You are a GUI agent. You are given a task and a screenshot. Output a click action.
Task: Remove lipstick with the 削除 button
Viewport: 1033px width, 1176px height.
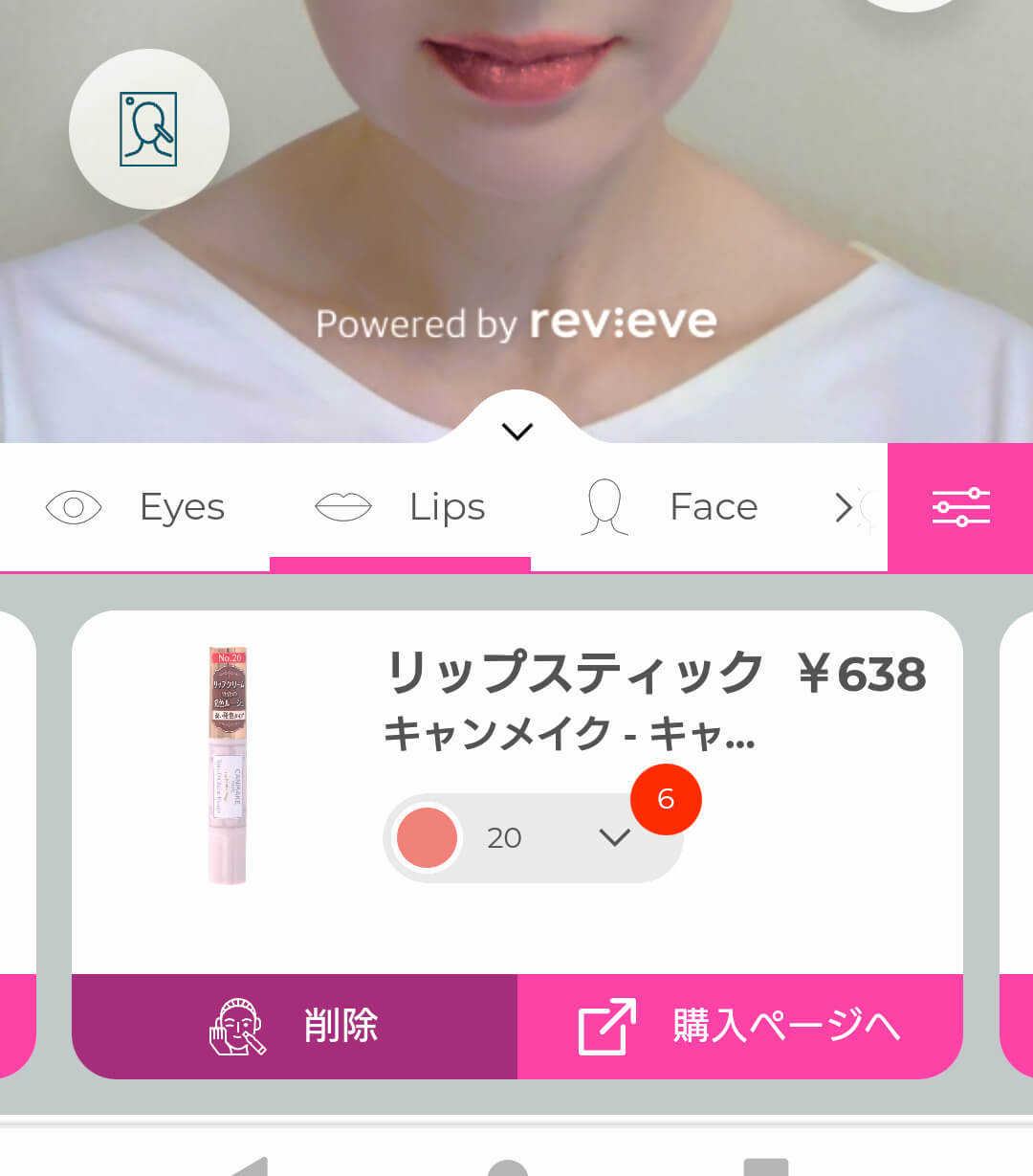coord(295,1026)
